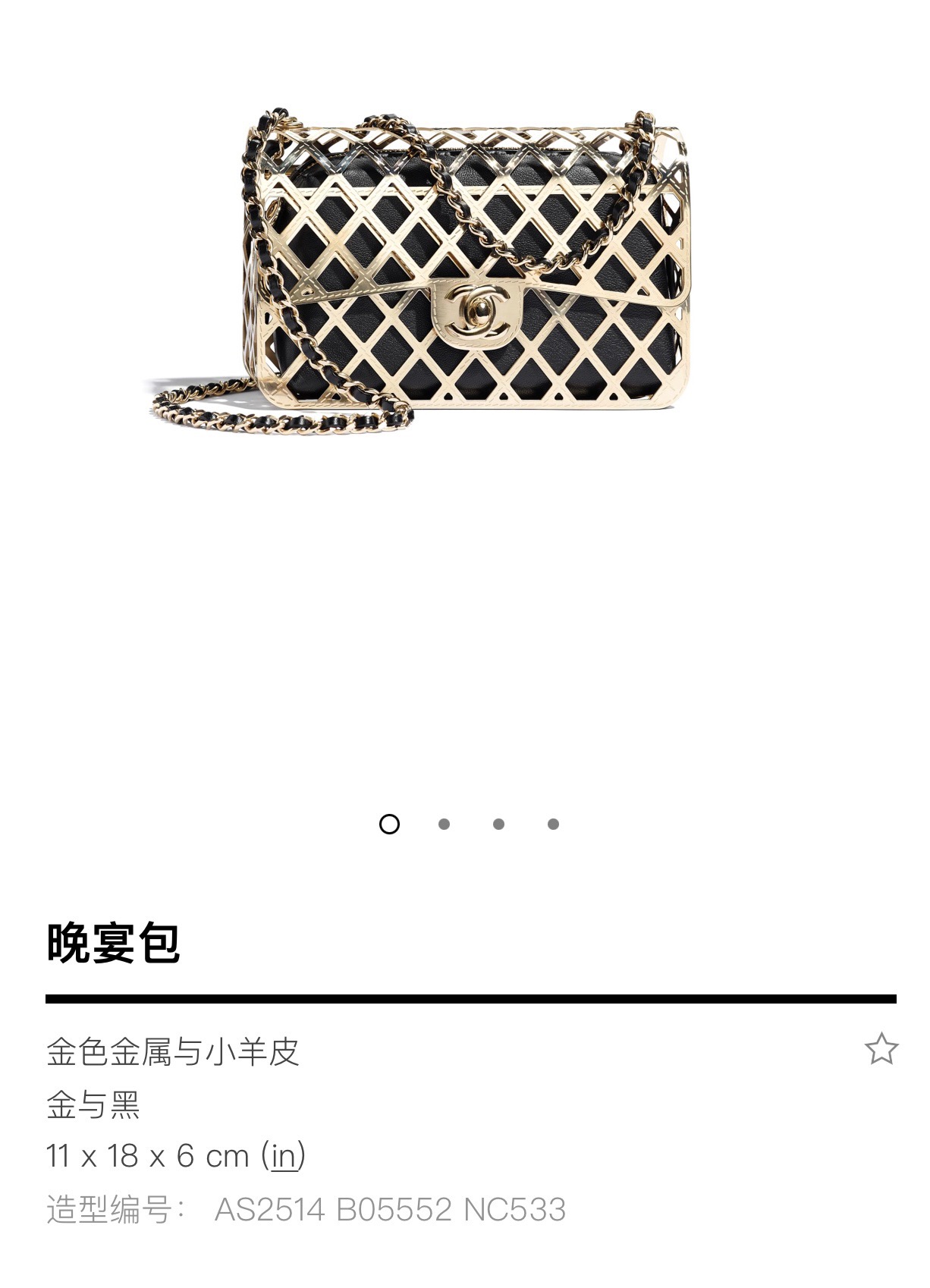The width and height of the screenshot is (930, 1288).
Task: Select the fourth image page dot
Action: 553,824
